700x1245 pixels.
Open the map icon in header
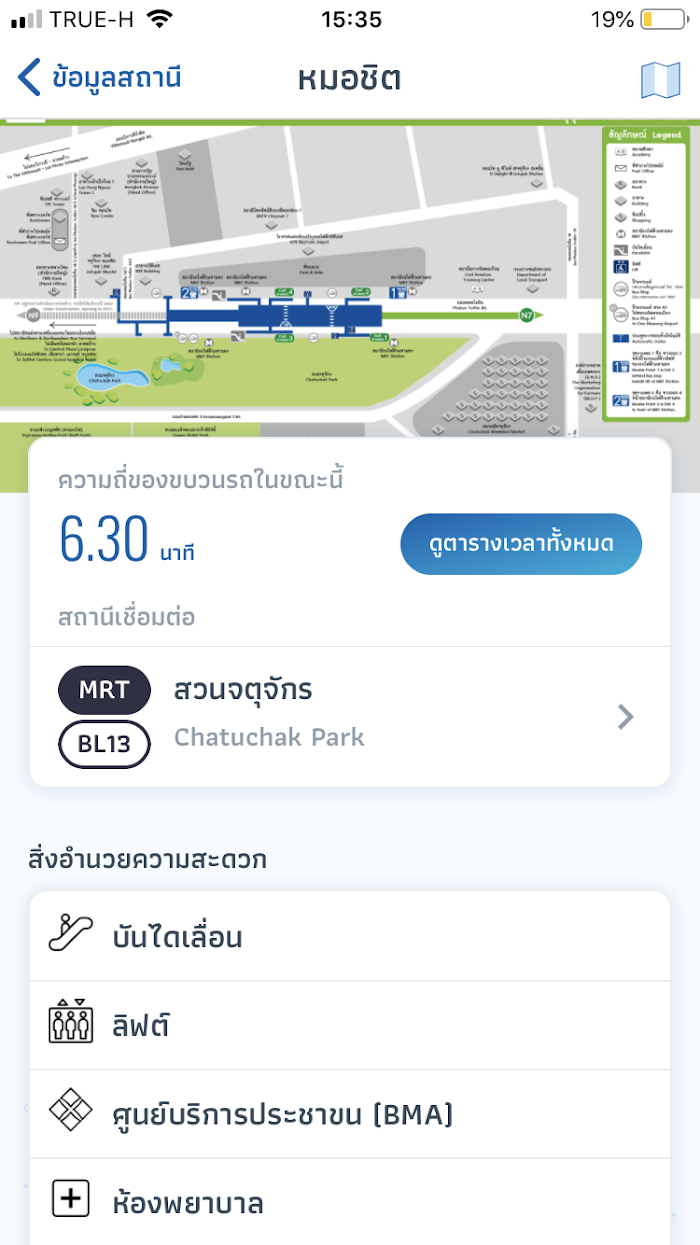click(x=660, y=79)
